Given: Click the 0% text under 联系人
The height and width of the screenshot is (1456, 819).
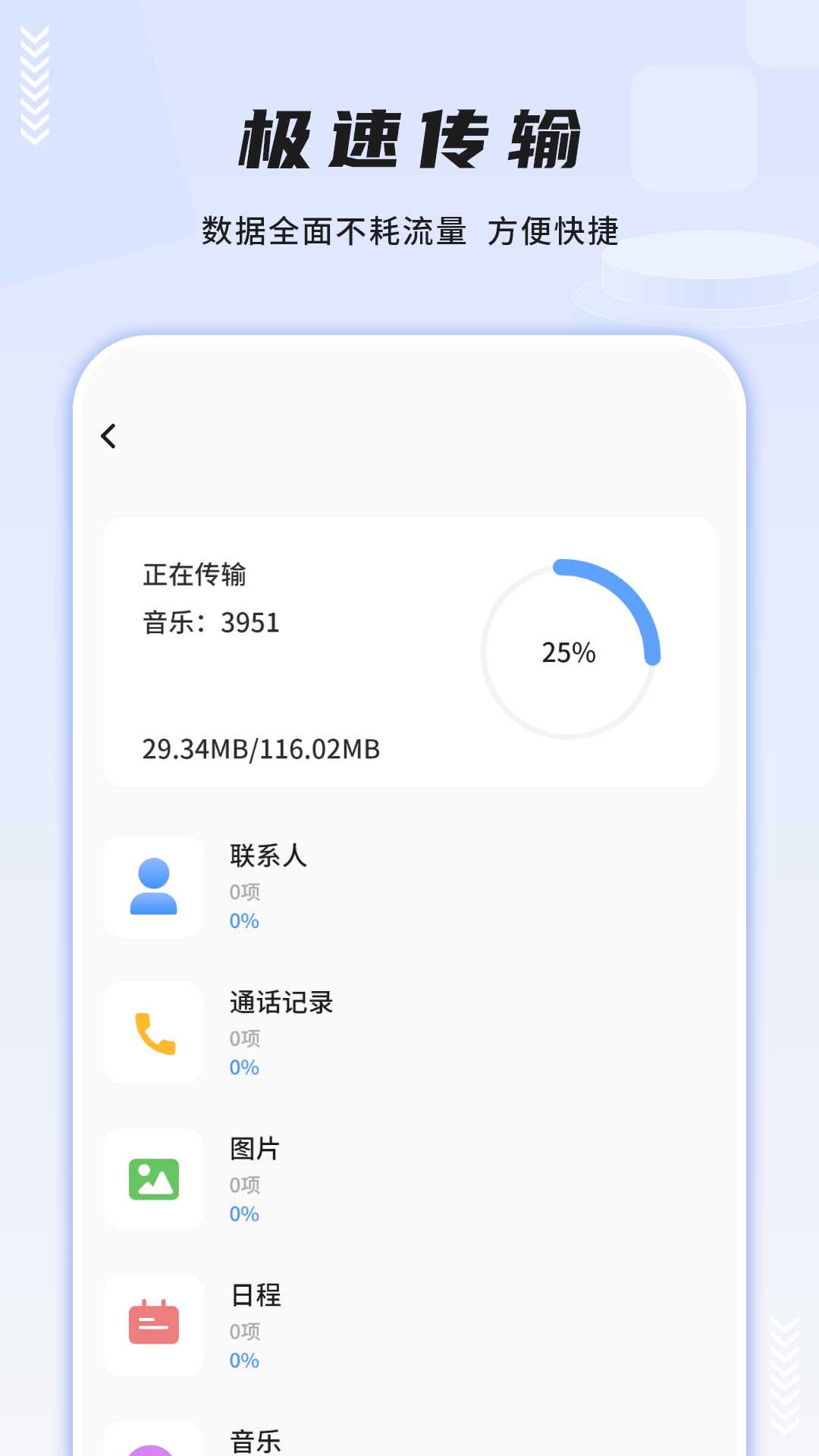Looking at the screenshot, I should tap(243, 921).
